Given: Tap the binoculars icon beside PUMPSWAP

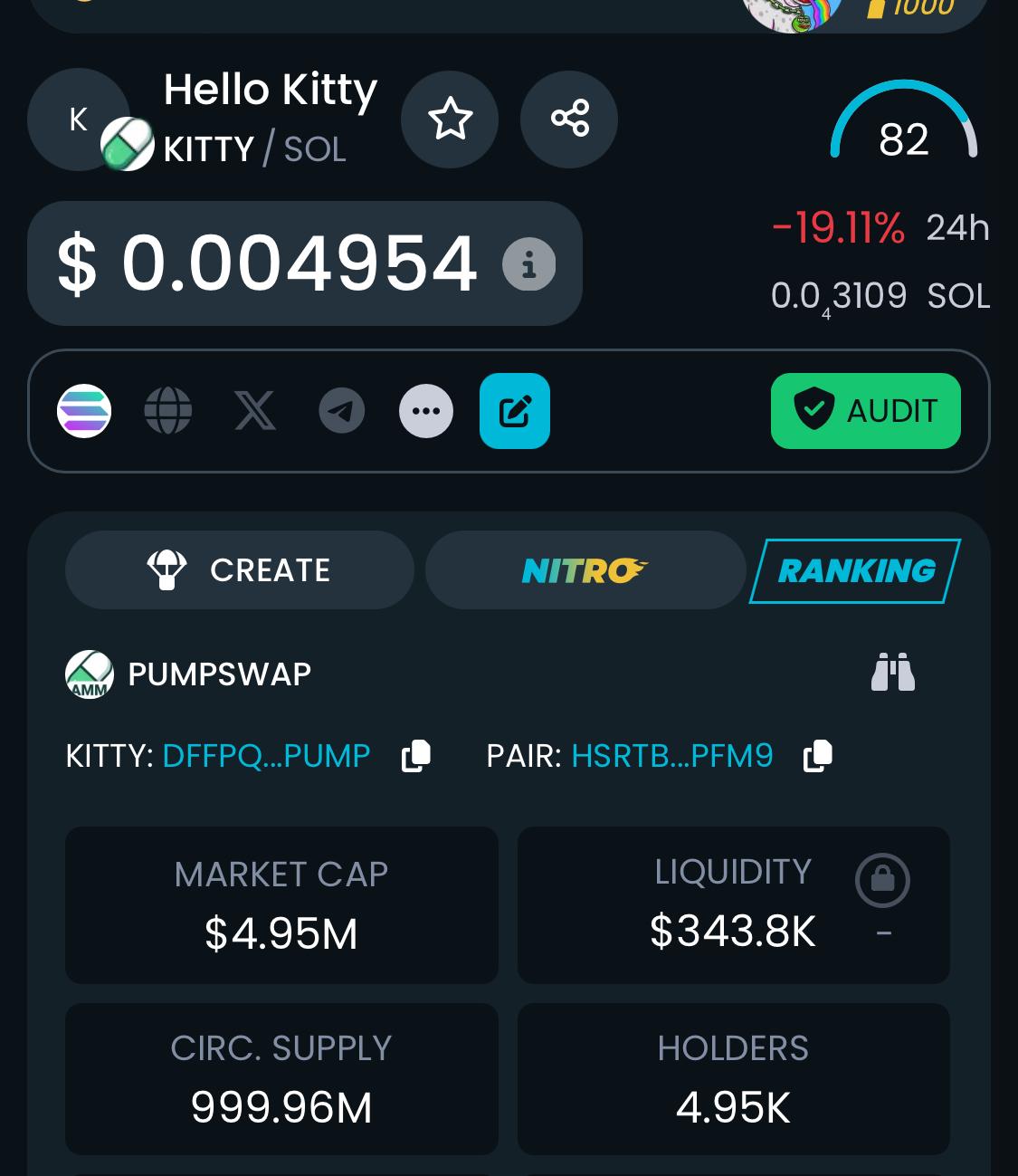Looking at the screenshot, I should tap(892, 673).
